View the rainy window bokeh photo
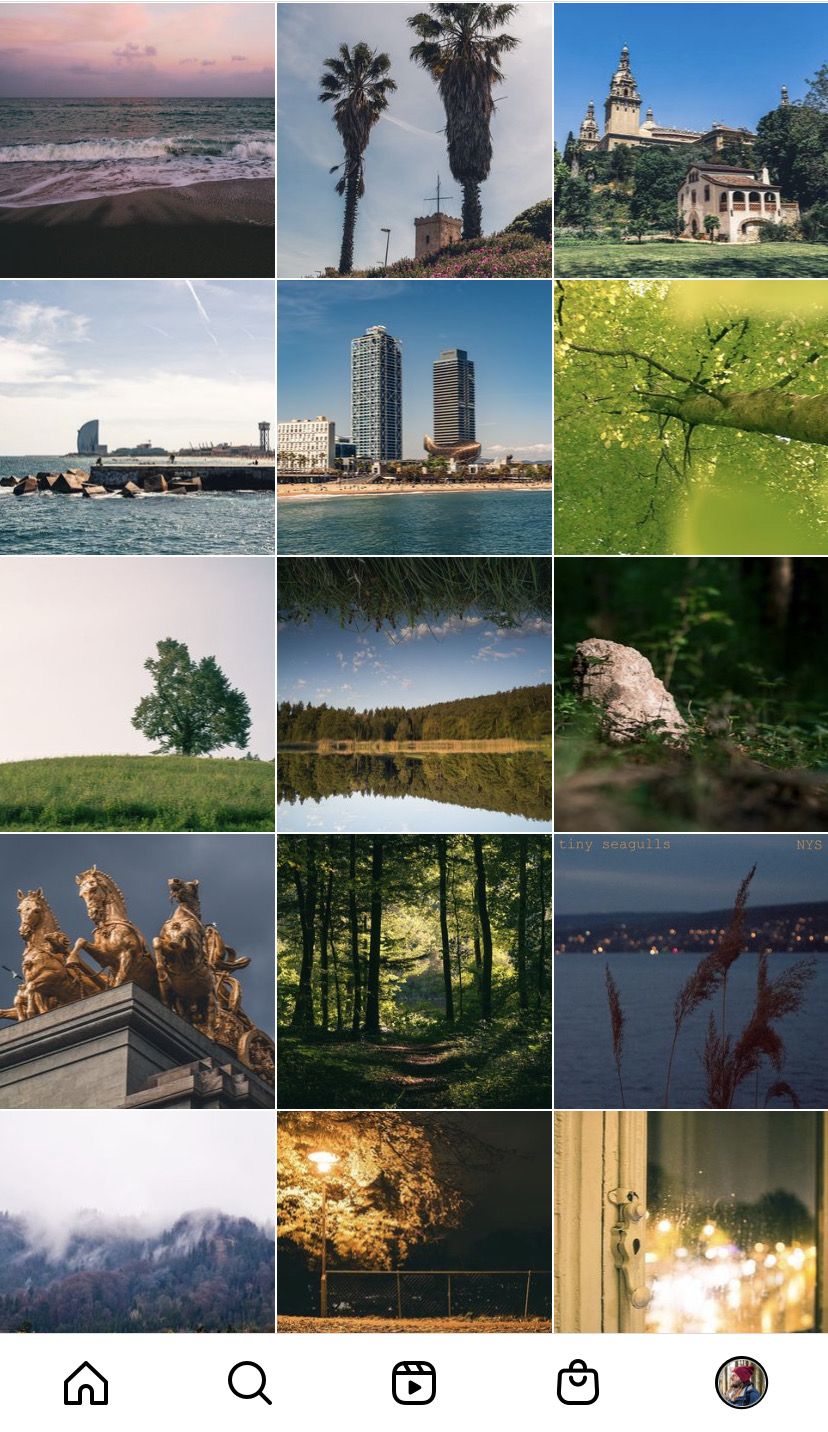This screenshot has width=828, height=1432. [x=691, y=1222]
